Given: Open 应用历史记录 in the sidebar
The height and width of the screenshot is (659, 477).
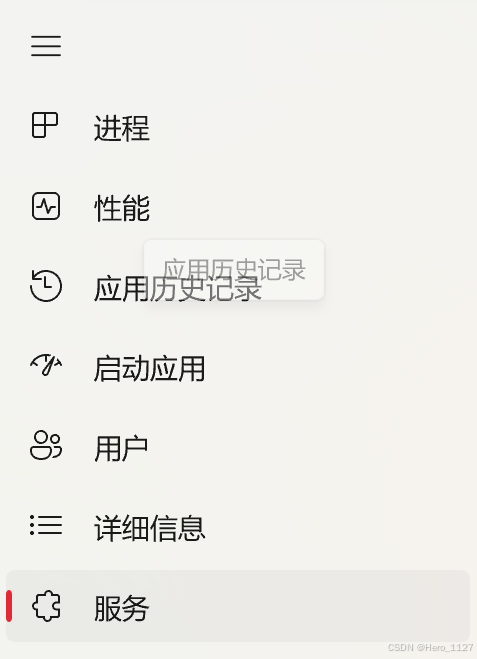Looking at the screenshot, I should click(x=238, y=286).
